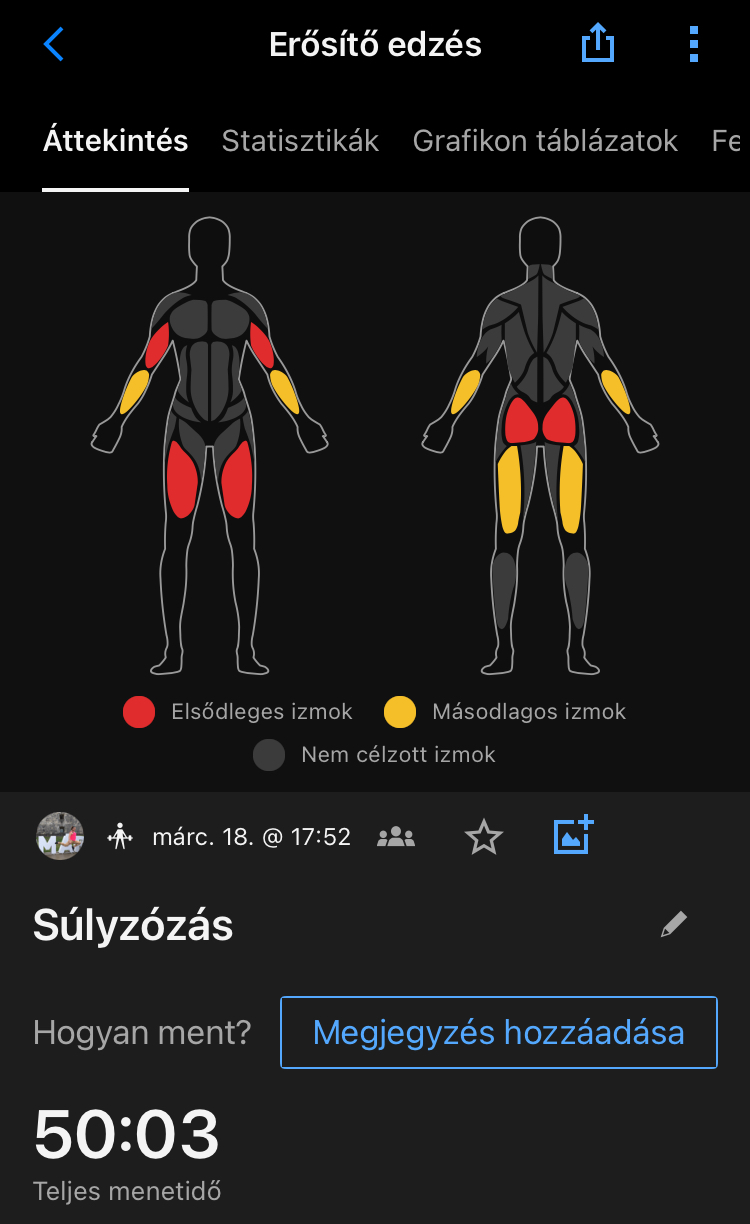The width and height of the screenshot is (750, 1224).
Task: Switch to the Statisztikák tab
Action: (300, 141)
